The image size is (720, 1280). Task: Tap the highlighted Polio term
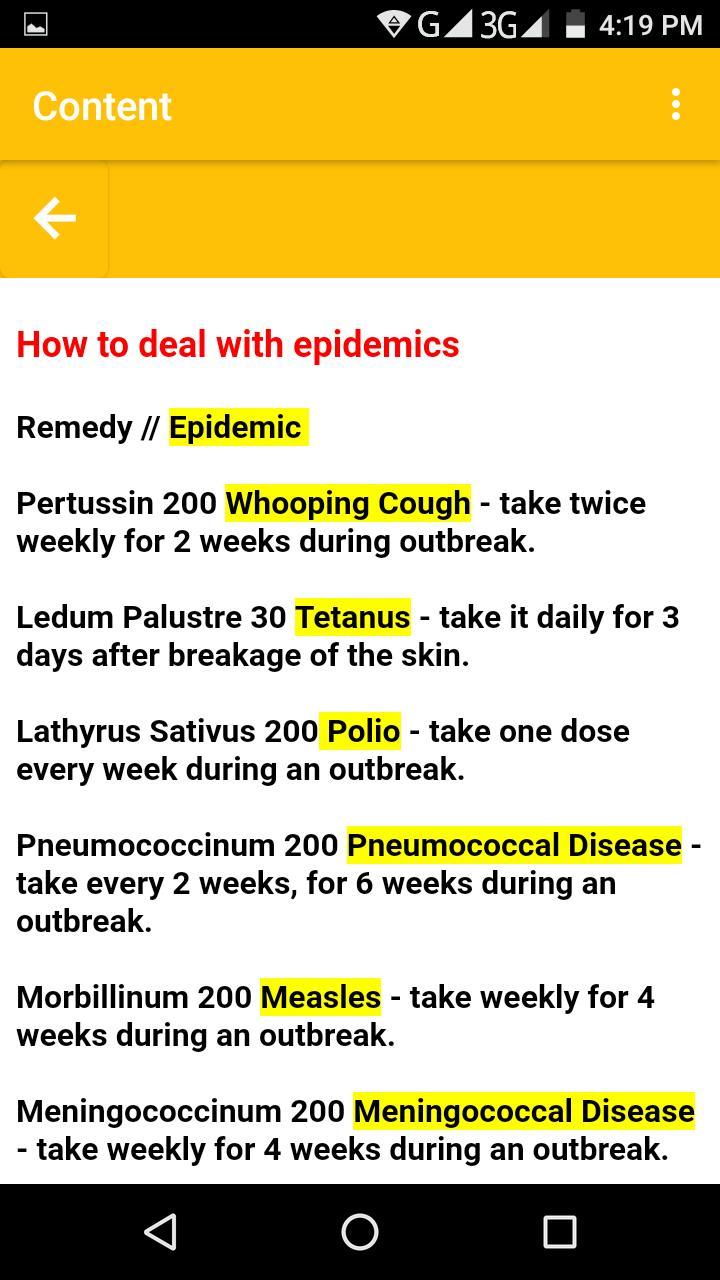[362, 731]
